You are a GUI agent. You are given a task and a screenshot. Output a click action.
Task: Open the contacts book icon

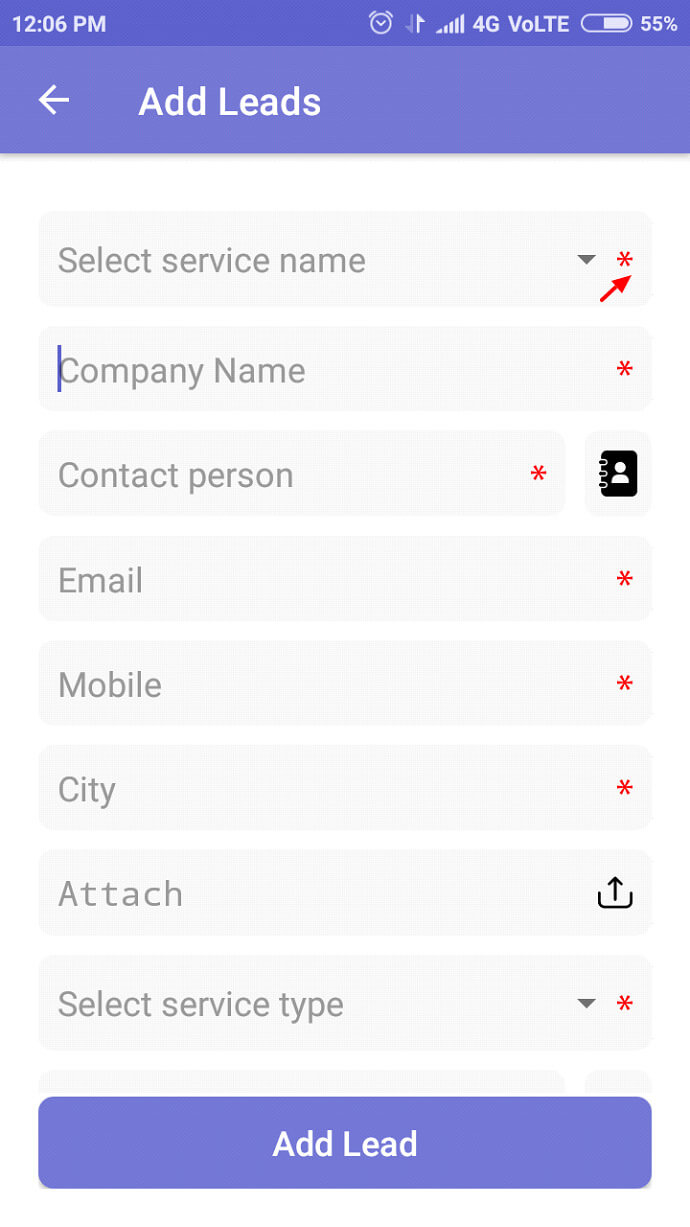tap(618, 474)
